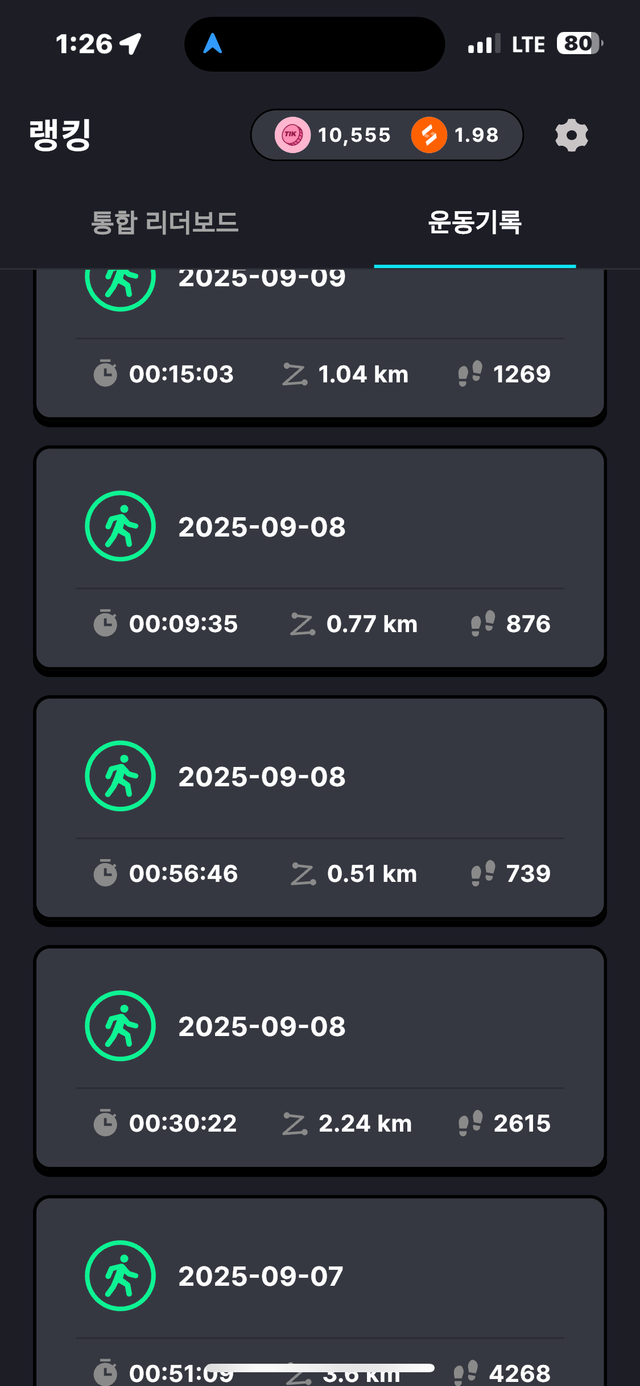
Task: View the 2025-09-08 workout lasting 00:56:46
Action: 320,807
